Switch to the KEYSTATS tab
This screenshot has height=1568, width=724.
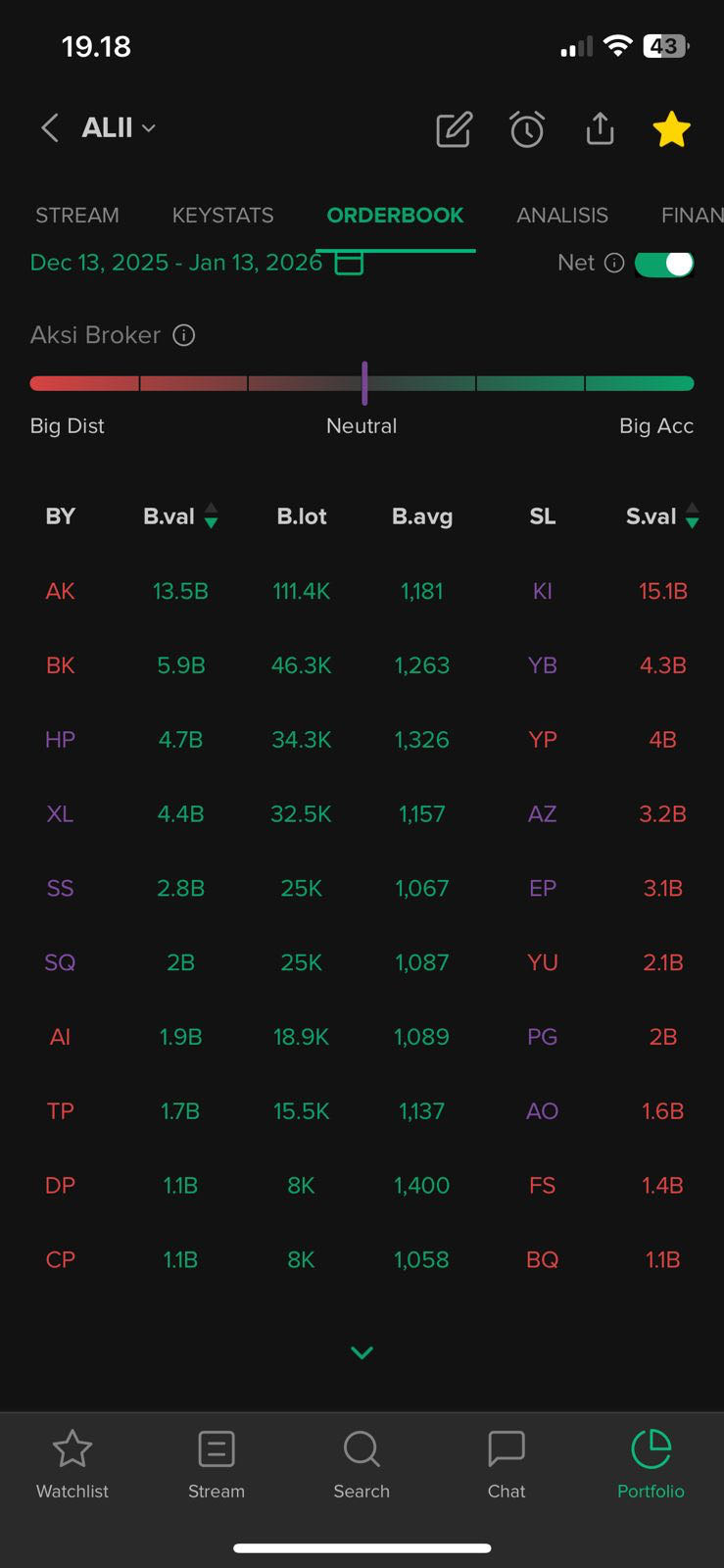click(222, 216)
